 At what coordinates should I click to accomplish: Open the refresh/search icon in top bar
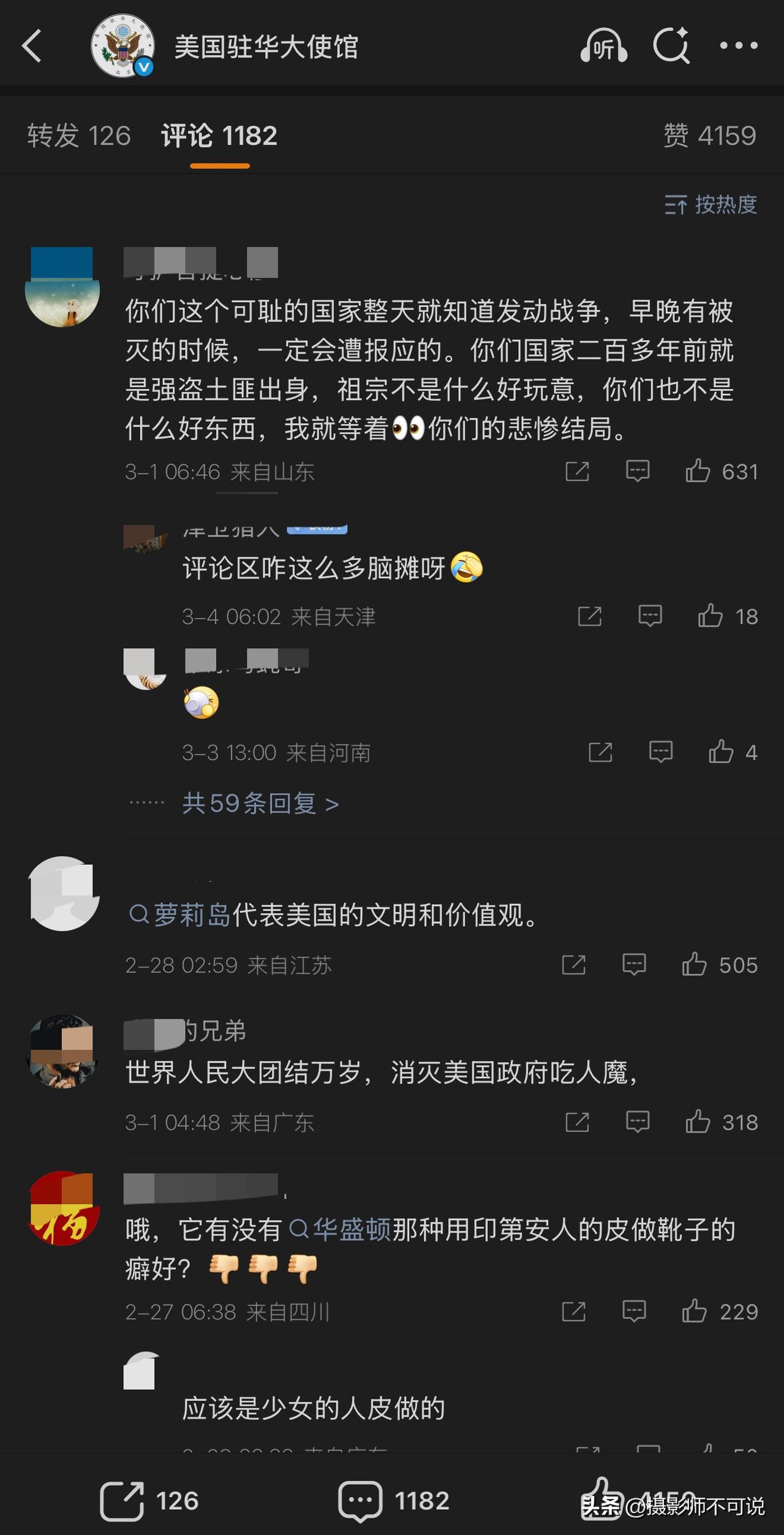pos(671,46)
